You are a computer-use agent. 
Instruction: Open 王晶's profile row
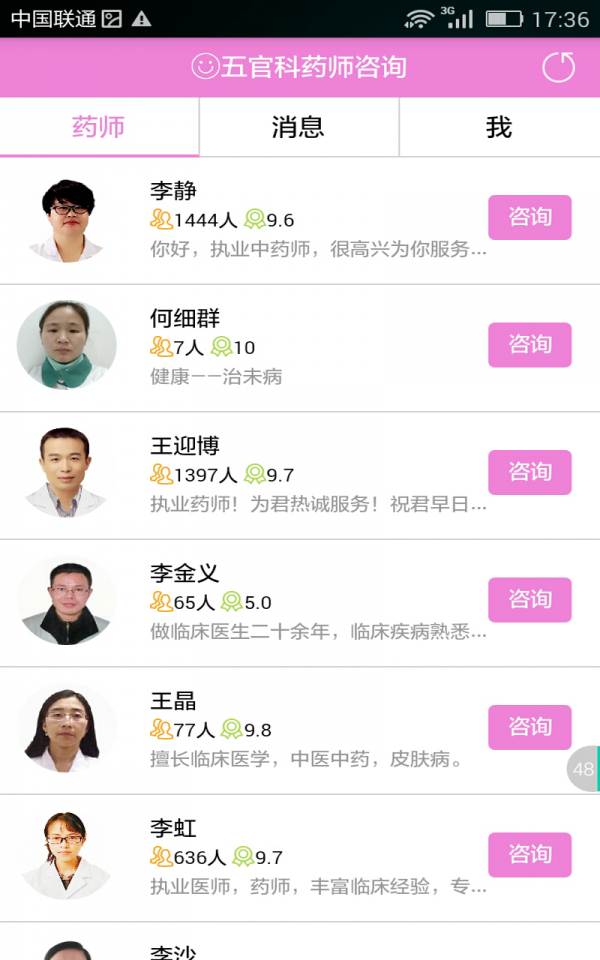click(300, 730)
